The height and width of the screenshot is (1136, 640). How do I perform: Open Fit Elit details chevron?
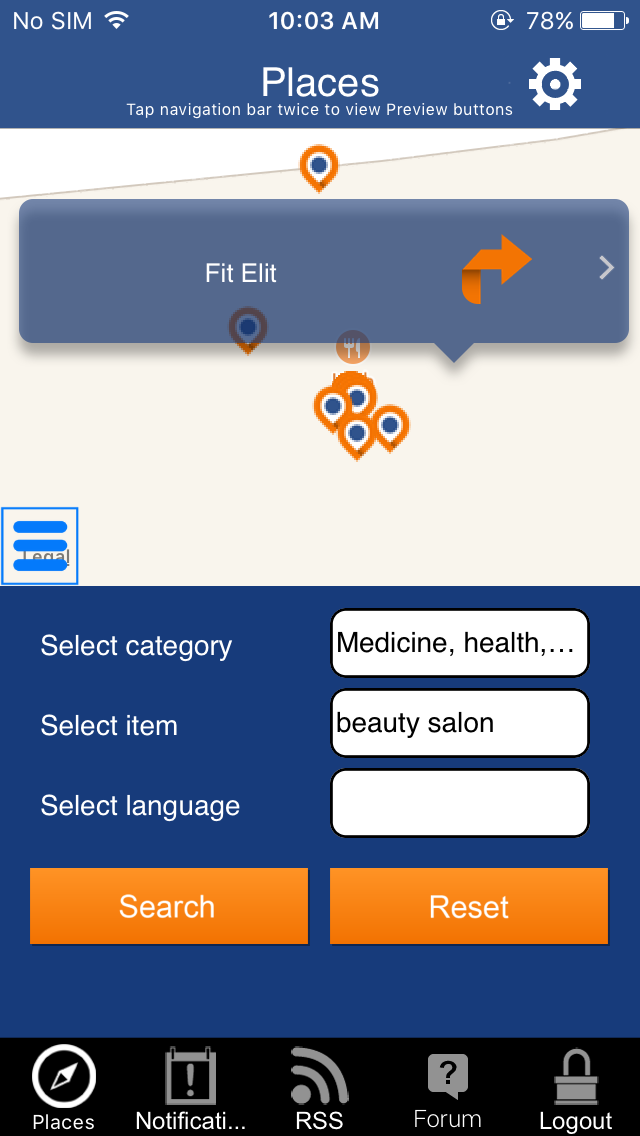click(x=606, y=267)
